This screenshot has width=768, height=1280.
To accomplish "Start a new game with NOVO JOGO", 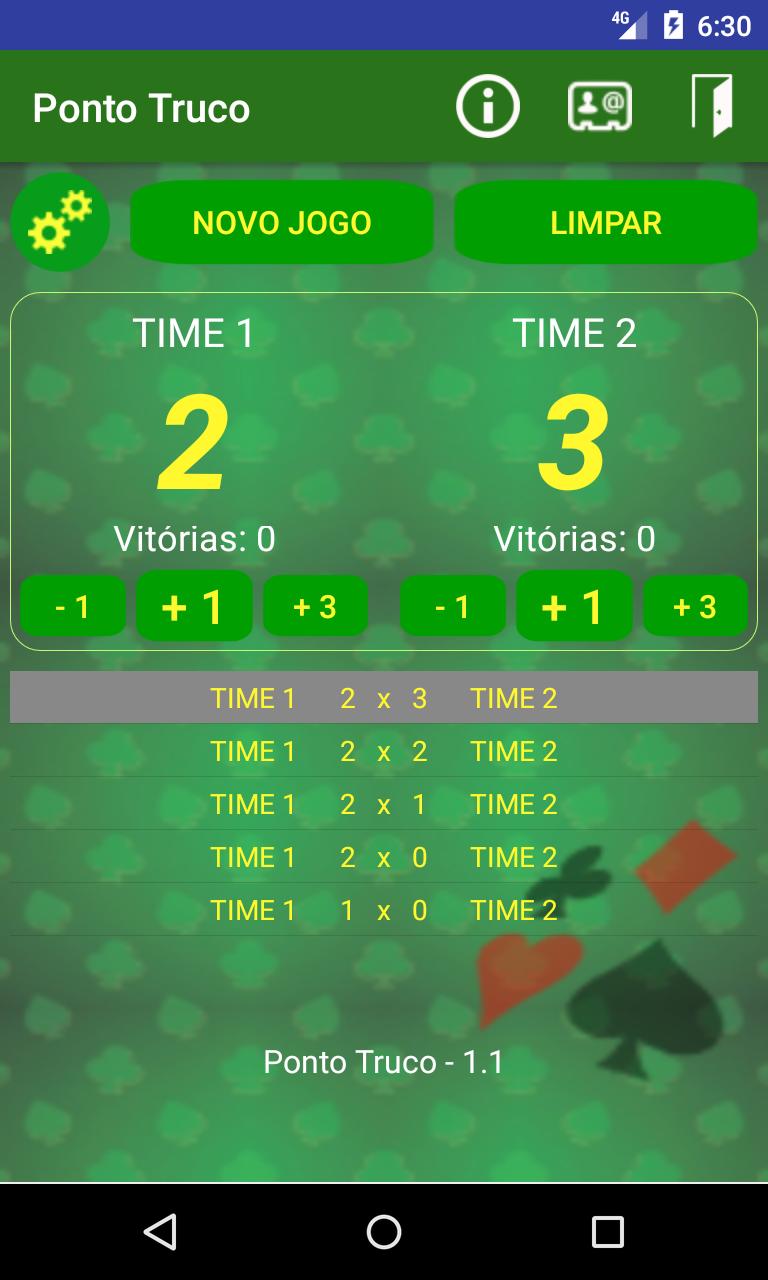I will click(x=282, y=222).
